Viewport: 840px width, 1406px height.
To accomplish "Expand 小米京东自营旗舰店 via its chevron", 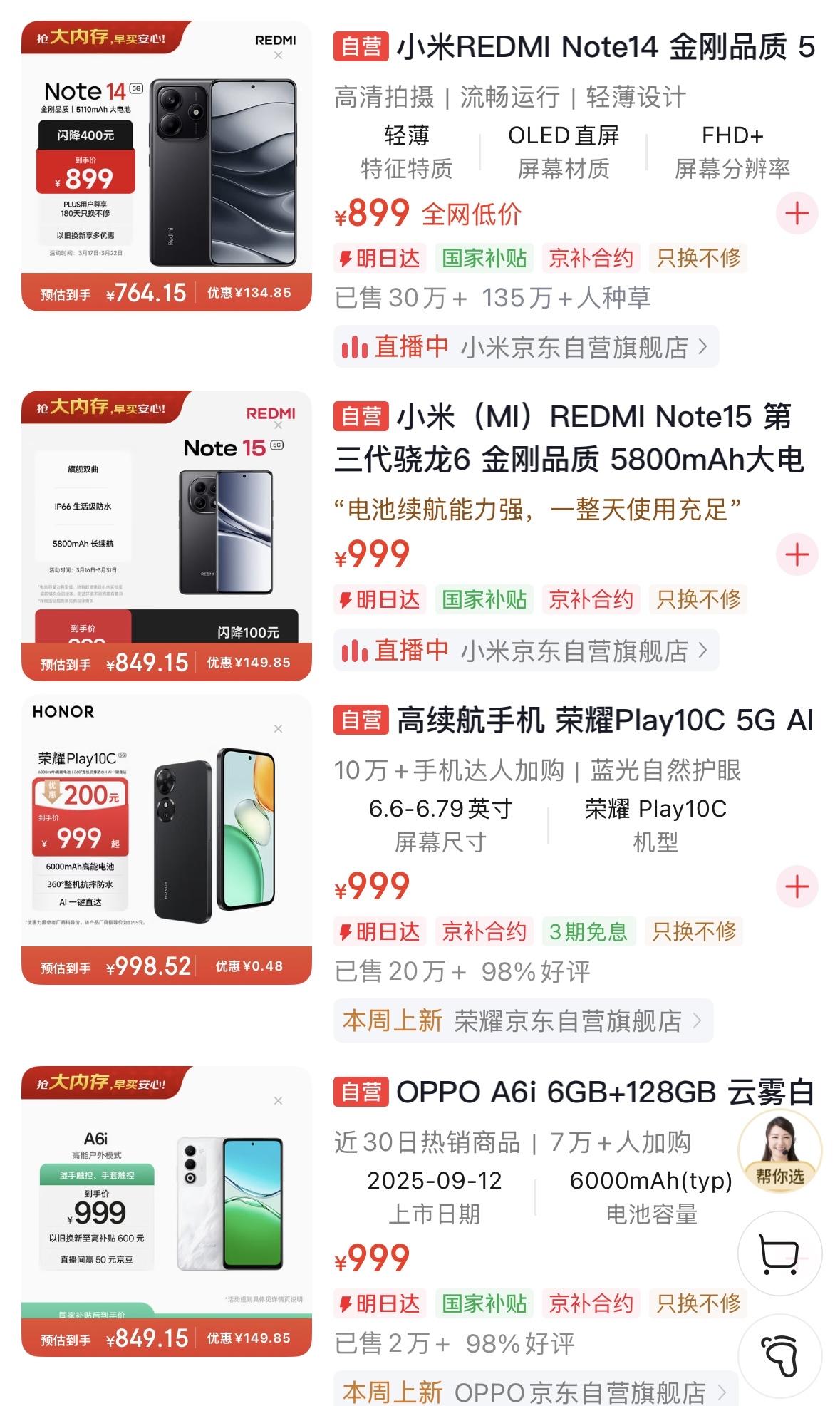I will coord(702,346).
